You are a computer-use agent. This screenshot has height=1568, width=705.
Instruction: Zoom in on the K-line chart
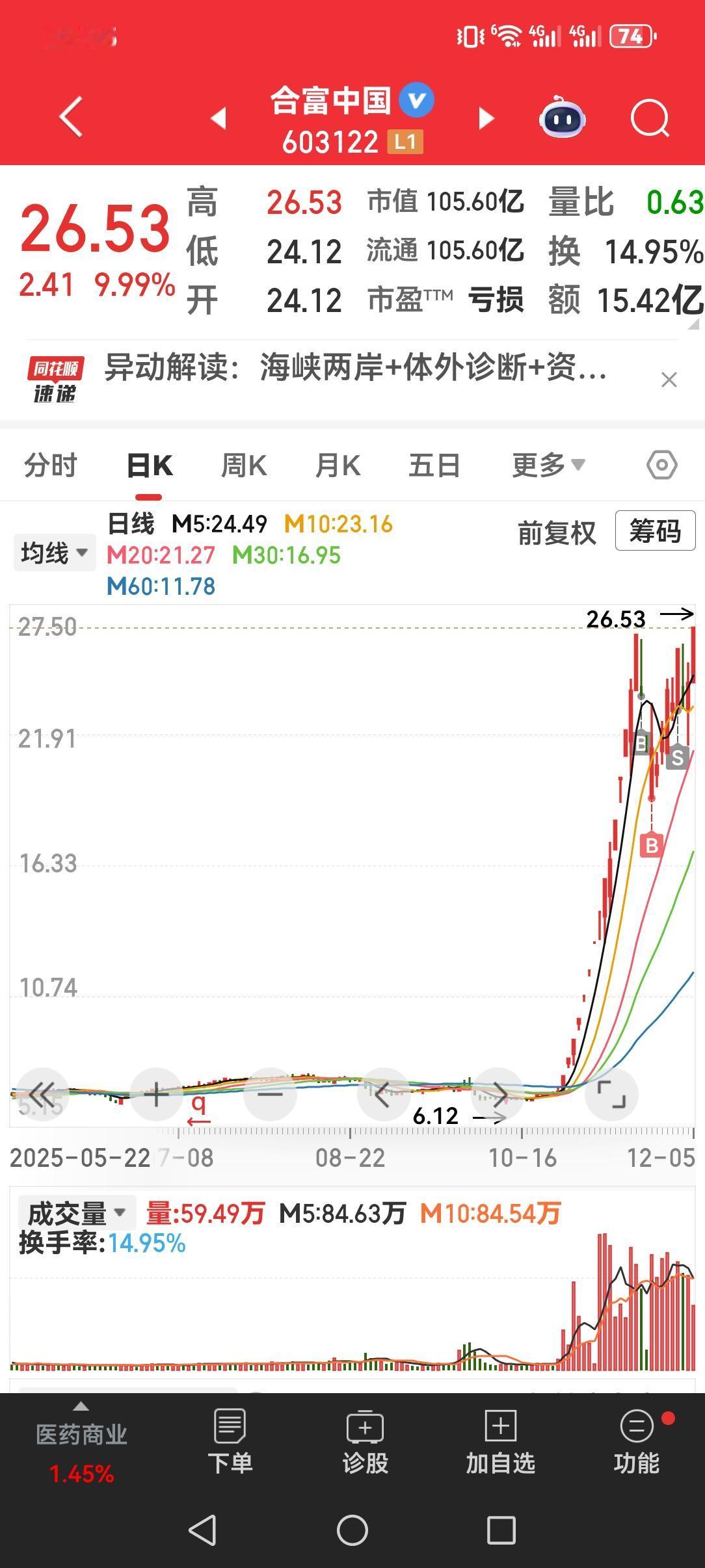click(156, 1094)
